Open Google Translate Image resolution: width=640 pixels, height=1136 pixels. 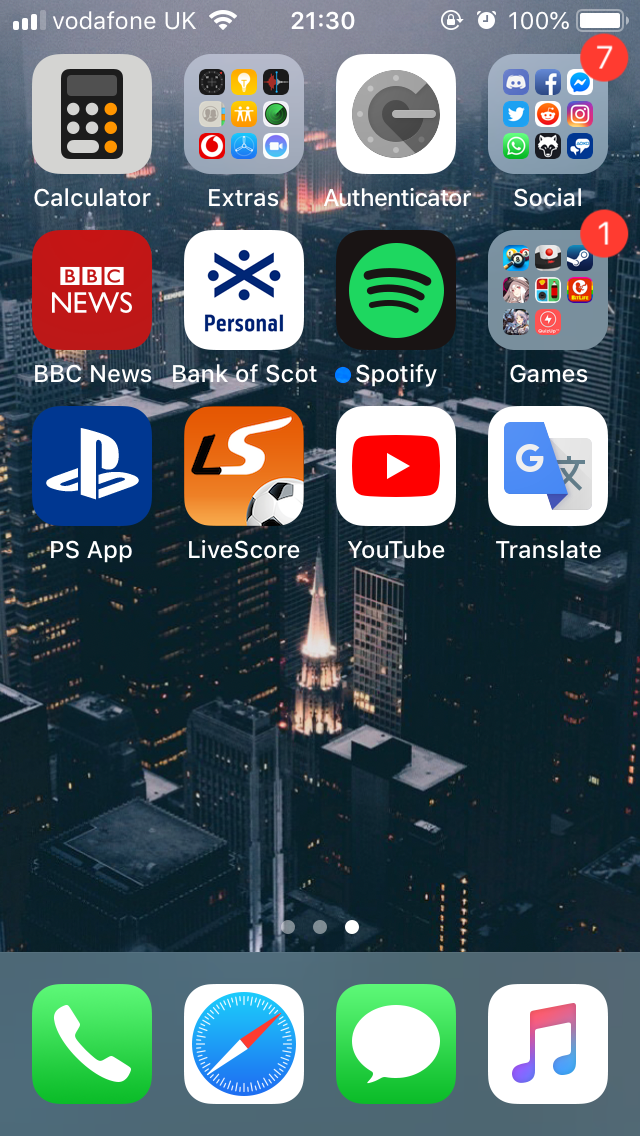coord(548,466)
